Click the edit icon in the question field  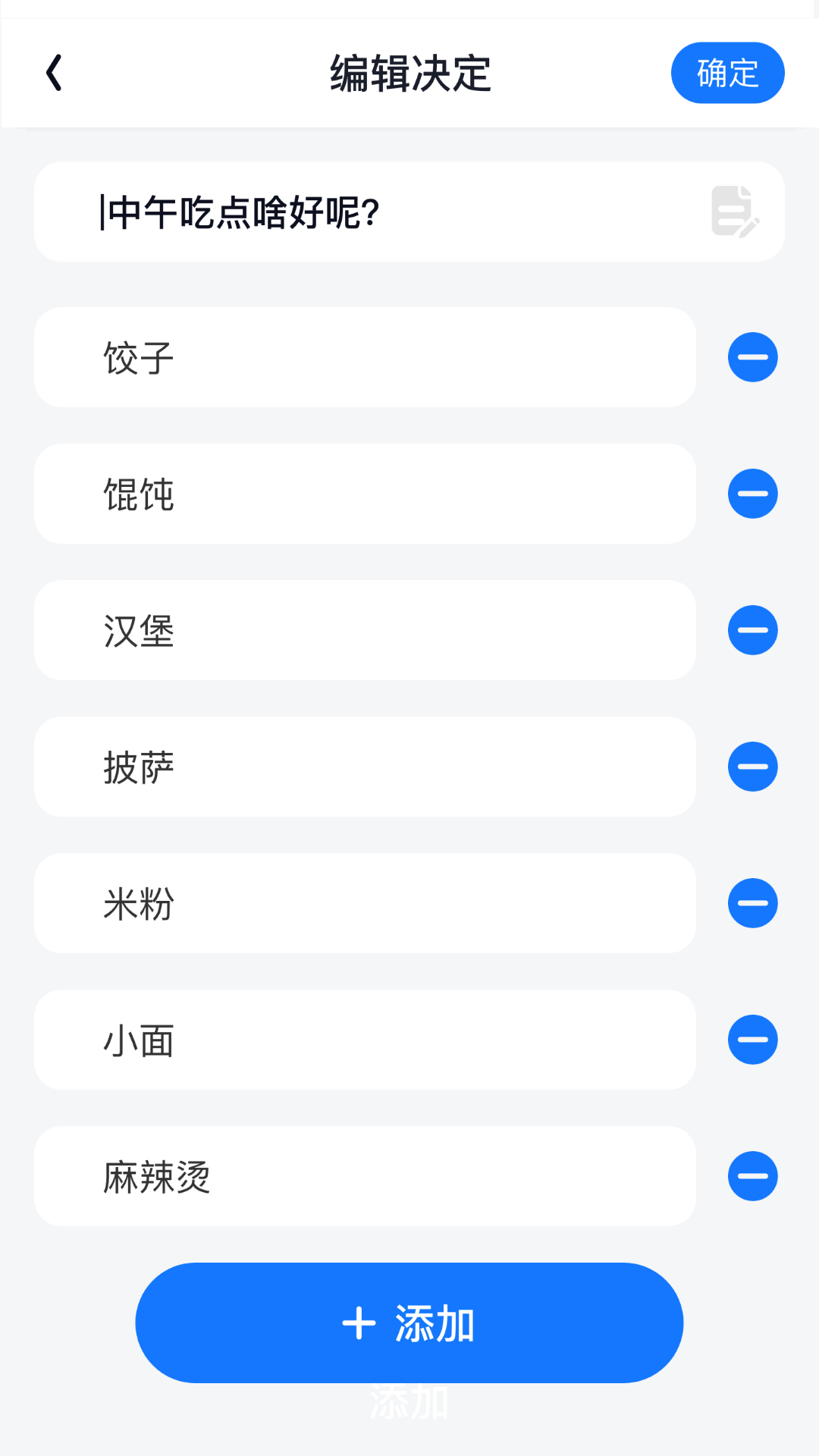[734, 213]
